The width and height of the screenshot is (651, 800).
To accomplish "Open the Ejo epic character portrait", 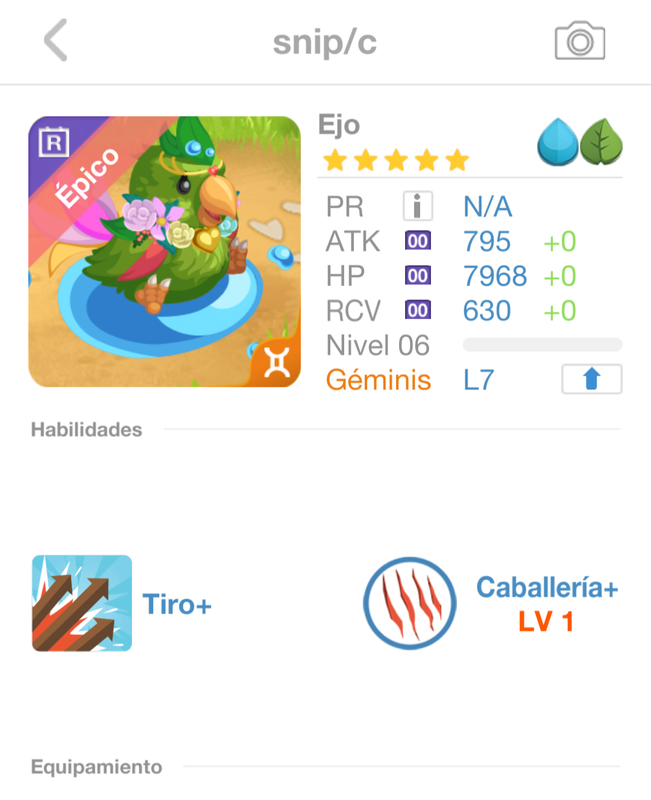I will pos(165,252).
